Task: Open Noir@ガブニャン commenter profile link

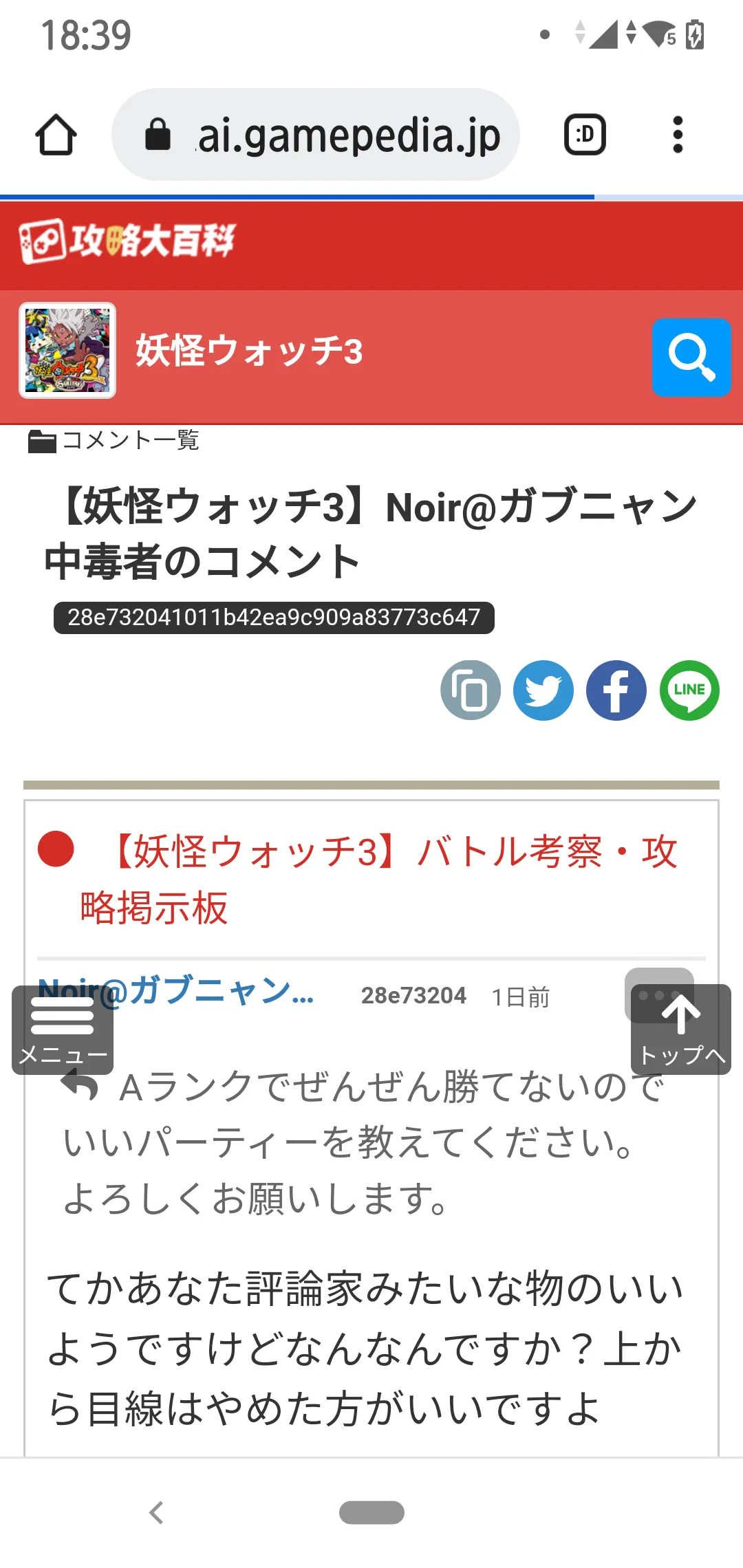Action: click(176, 991)
